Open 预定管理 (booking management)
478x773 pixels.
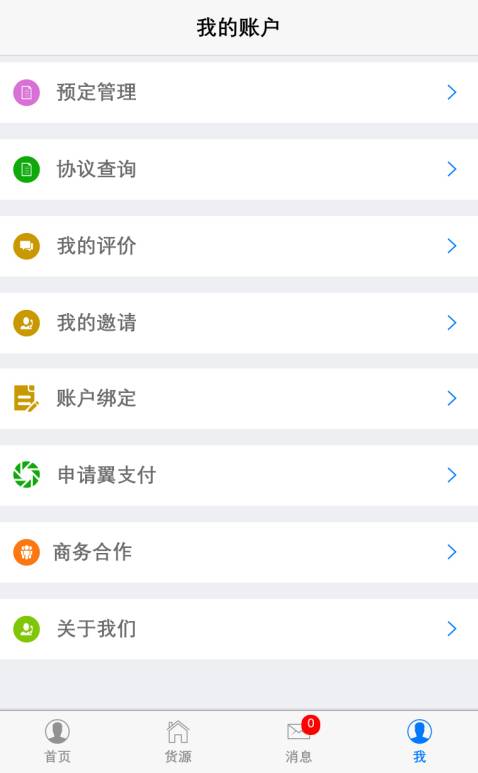(239, 92)
